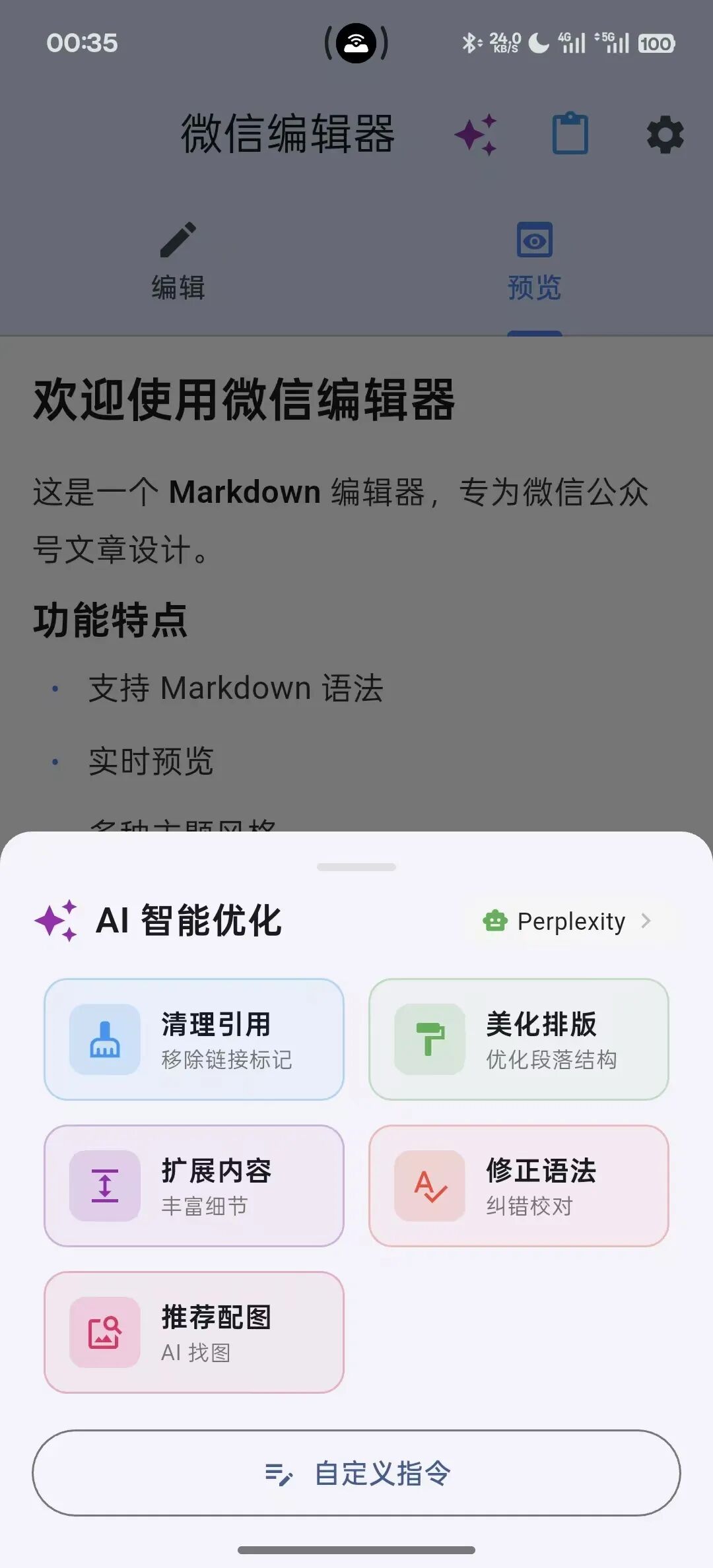Open settings gear icon
The image size is (713, 1568).
tap(665, 135)
